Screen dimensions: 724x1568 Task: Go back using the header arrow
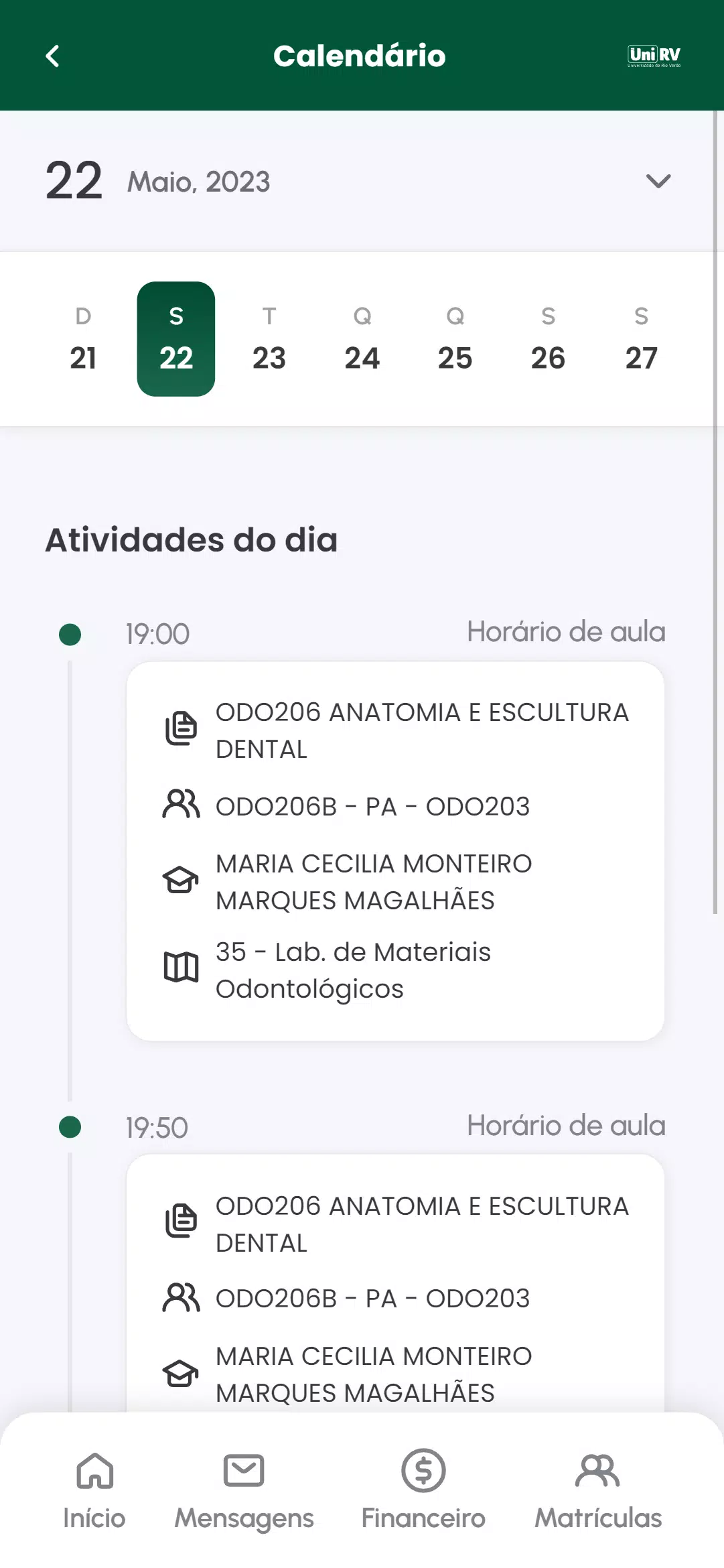[53, 56]
